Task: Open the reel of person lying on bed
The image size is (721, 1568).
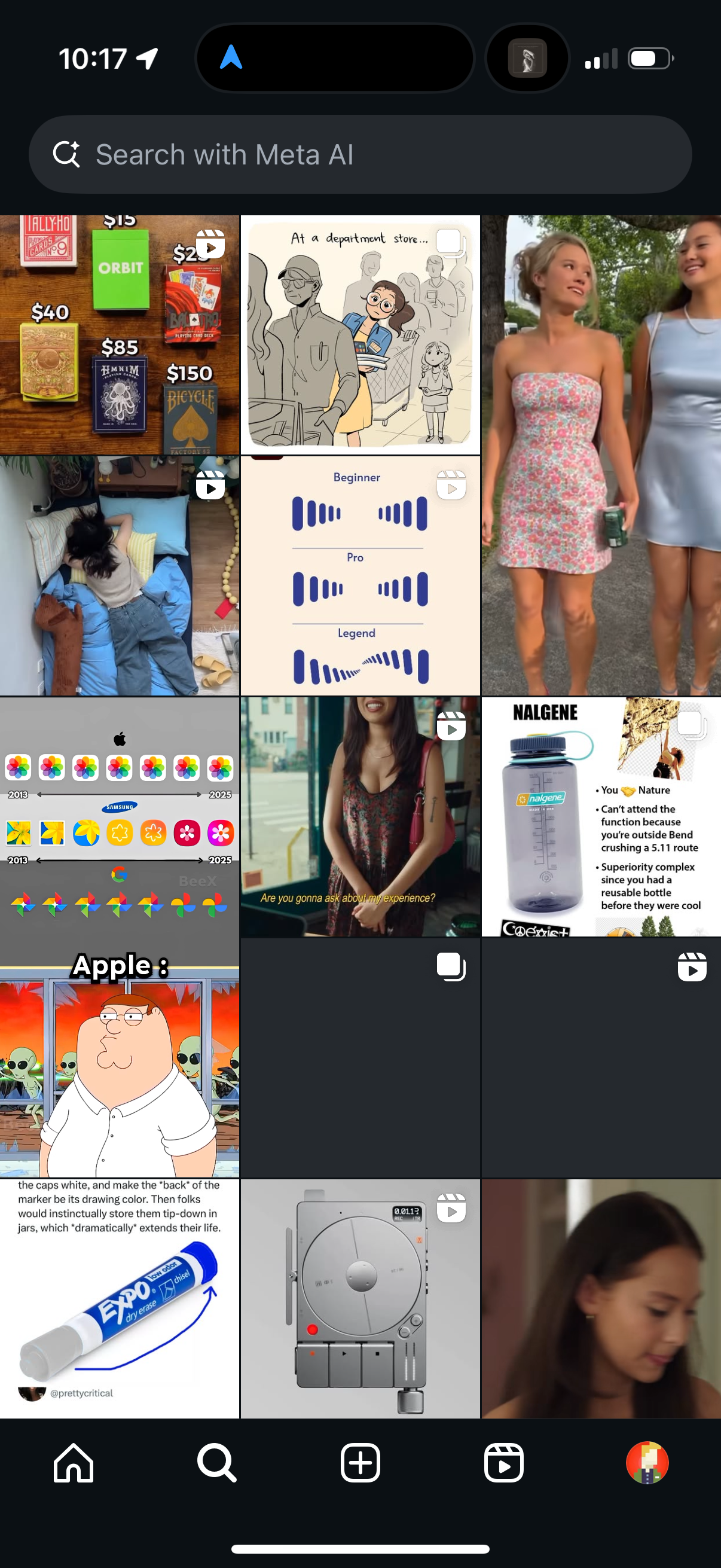Action: tap(119, 576)
